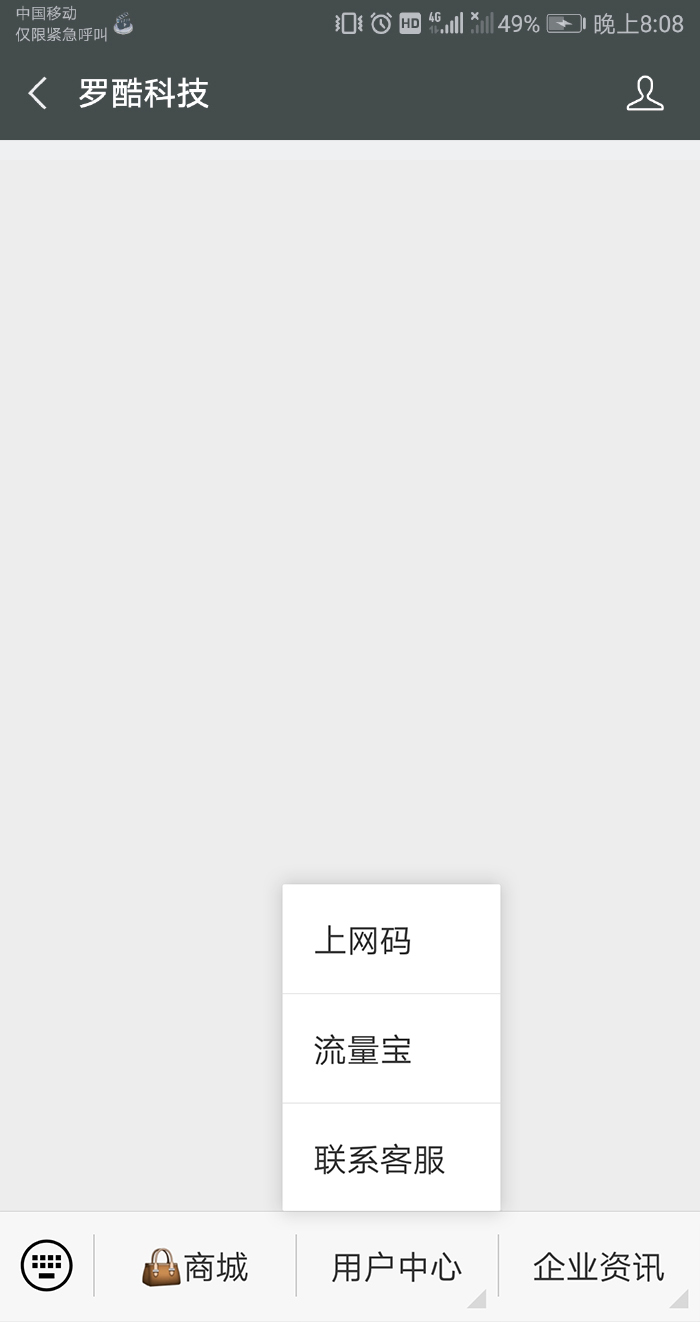Collapse the 用户中心 menu
Screen dimensions: 700x1322
(397, 1267)
